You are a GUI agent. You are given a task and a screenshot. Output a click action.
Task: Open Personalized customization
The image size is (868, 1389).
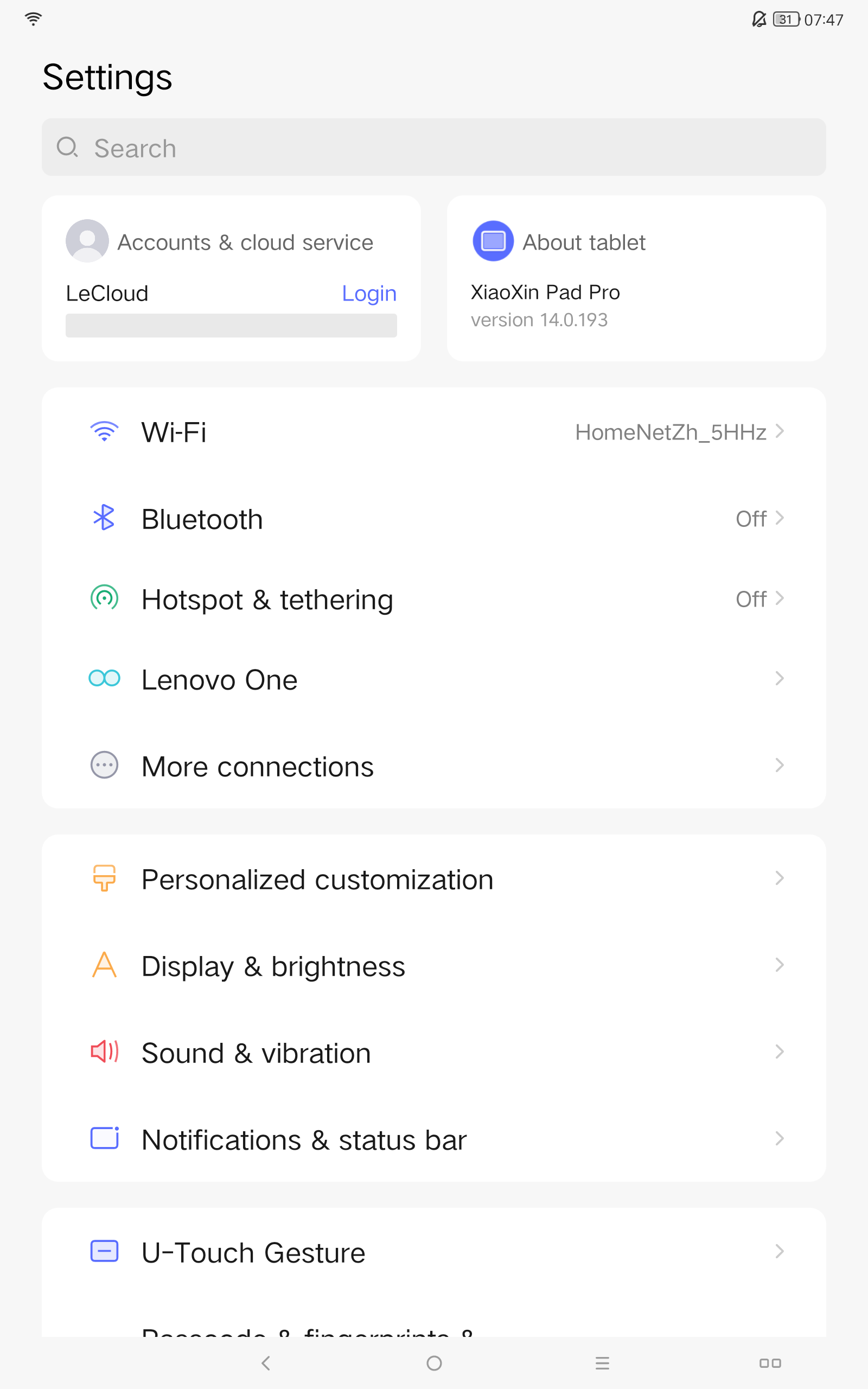tap(434, 879)
